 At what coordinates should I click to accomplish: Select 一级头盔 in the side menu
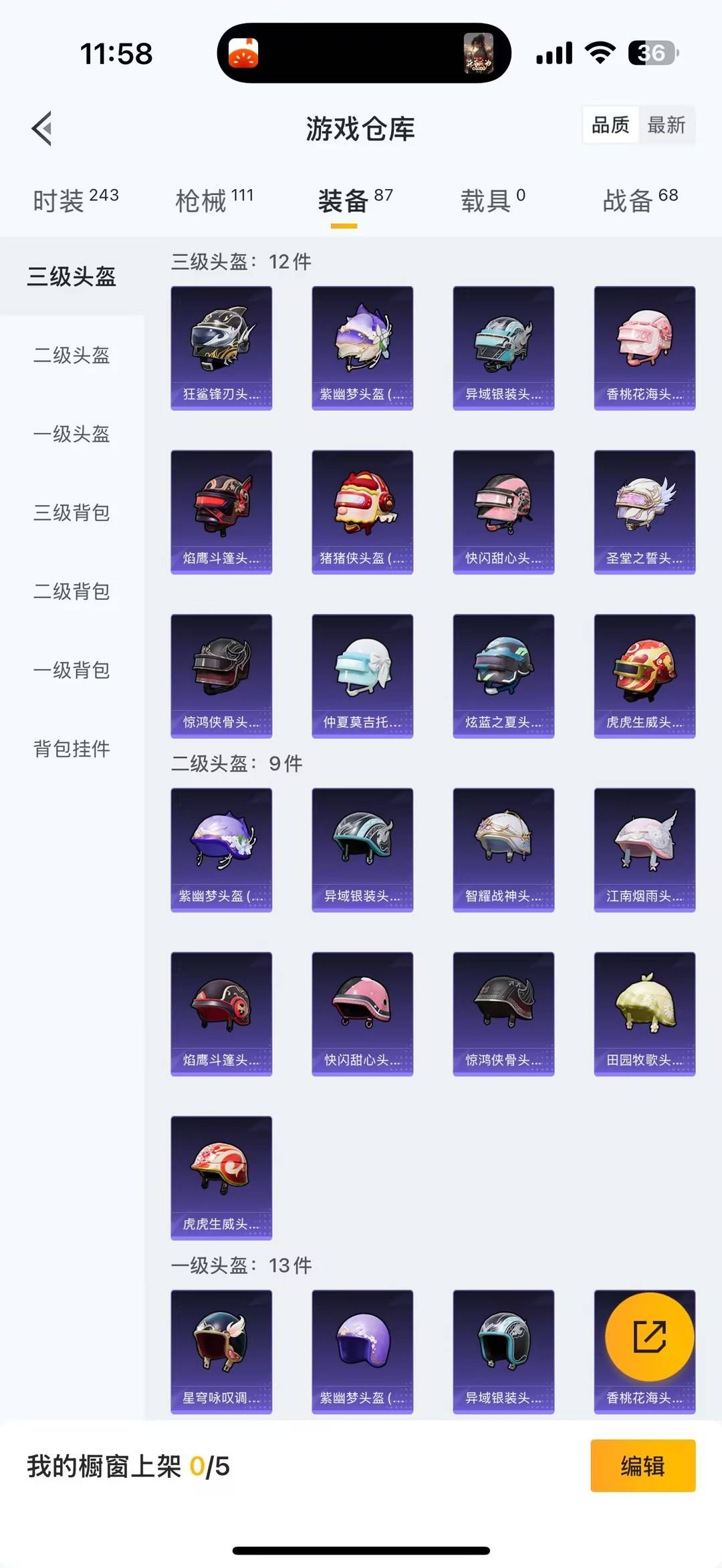[x=72, y=434]
